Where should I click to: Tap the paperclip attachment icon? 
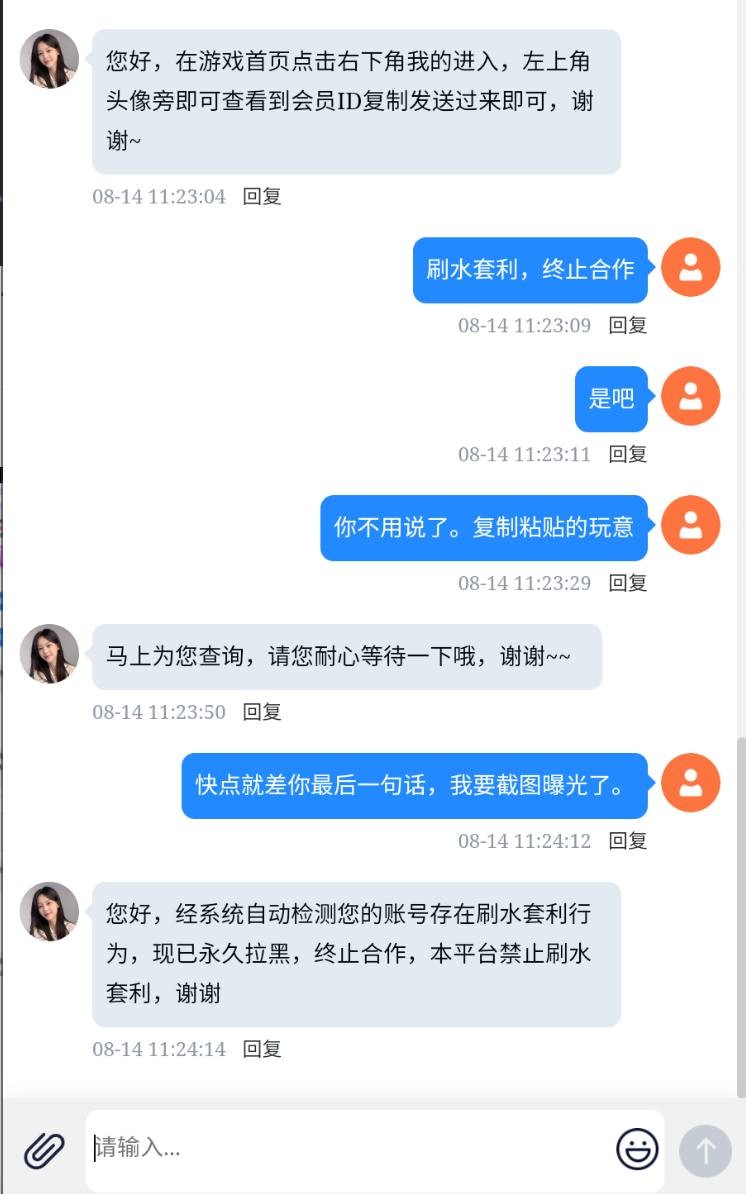44,1150
